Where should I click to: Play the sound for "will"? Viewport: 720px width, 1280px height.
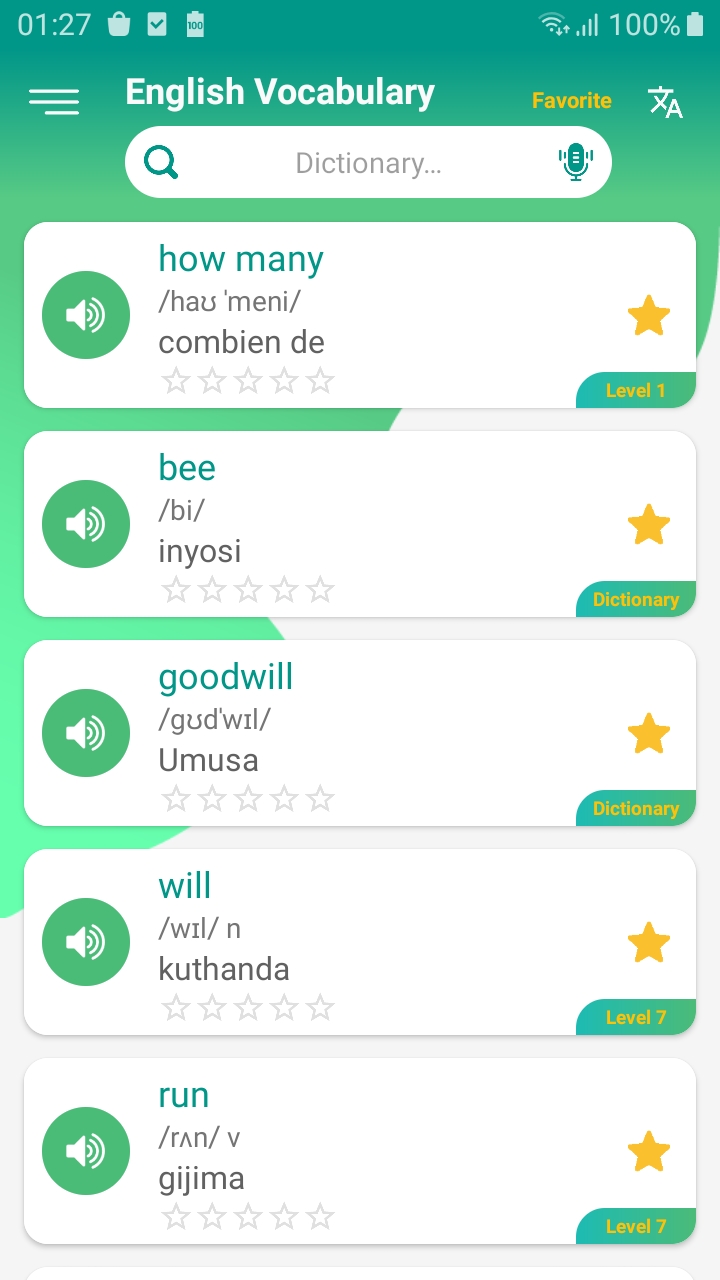pos(86,943)
